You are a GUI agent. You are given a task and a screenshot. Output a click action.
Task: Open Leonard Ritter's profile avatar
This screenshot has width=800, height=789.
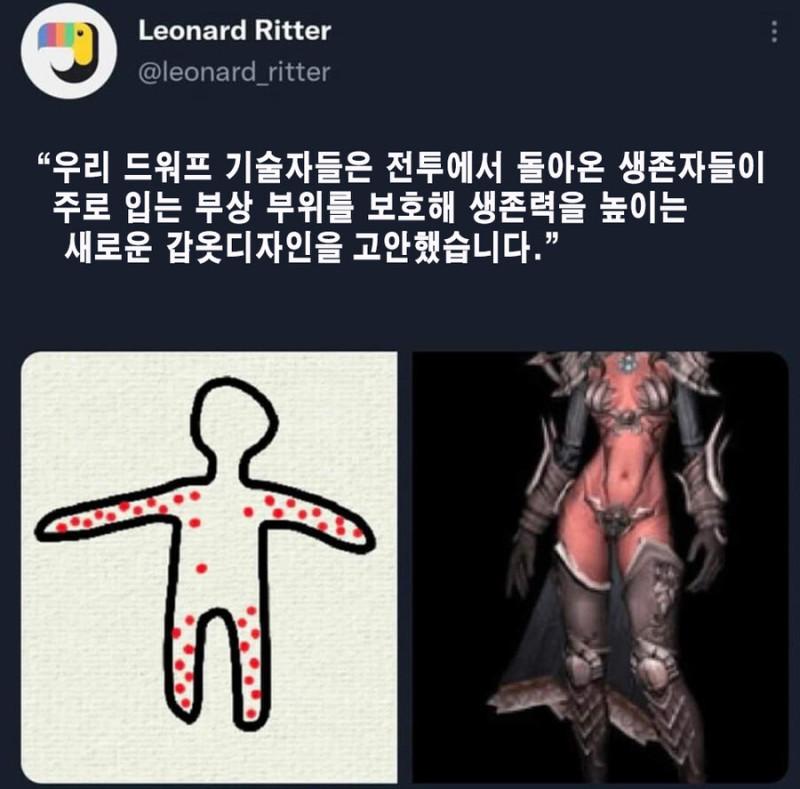(x=69, y=50)
